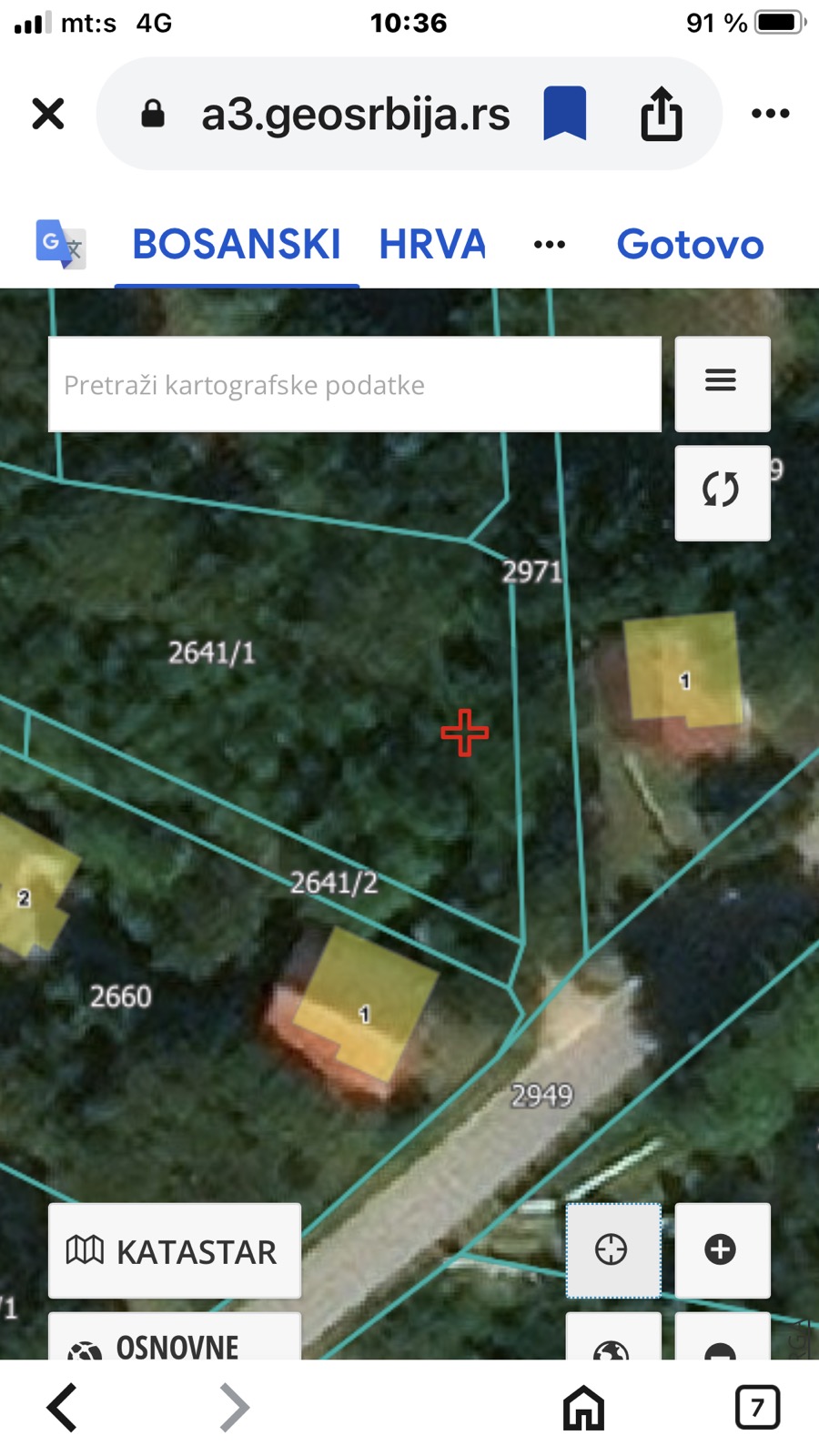Refresh the map with rotate arrows button
819x1456 pixels.
[x=722, y=491]
